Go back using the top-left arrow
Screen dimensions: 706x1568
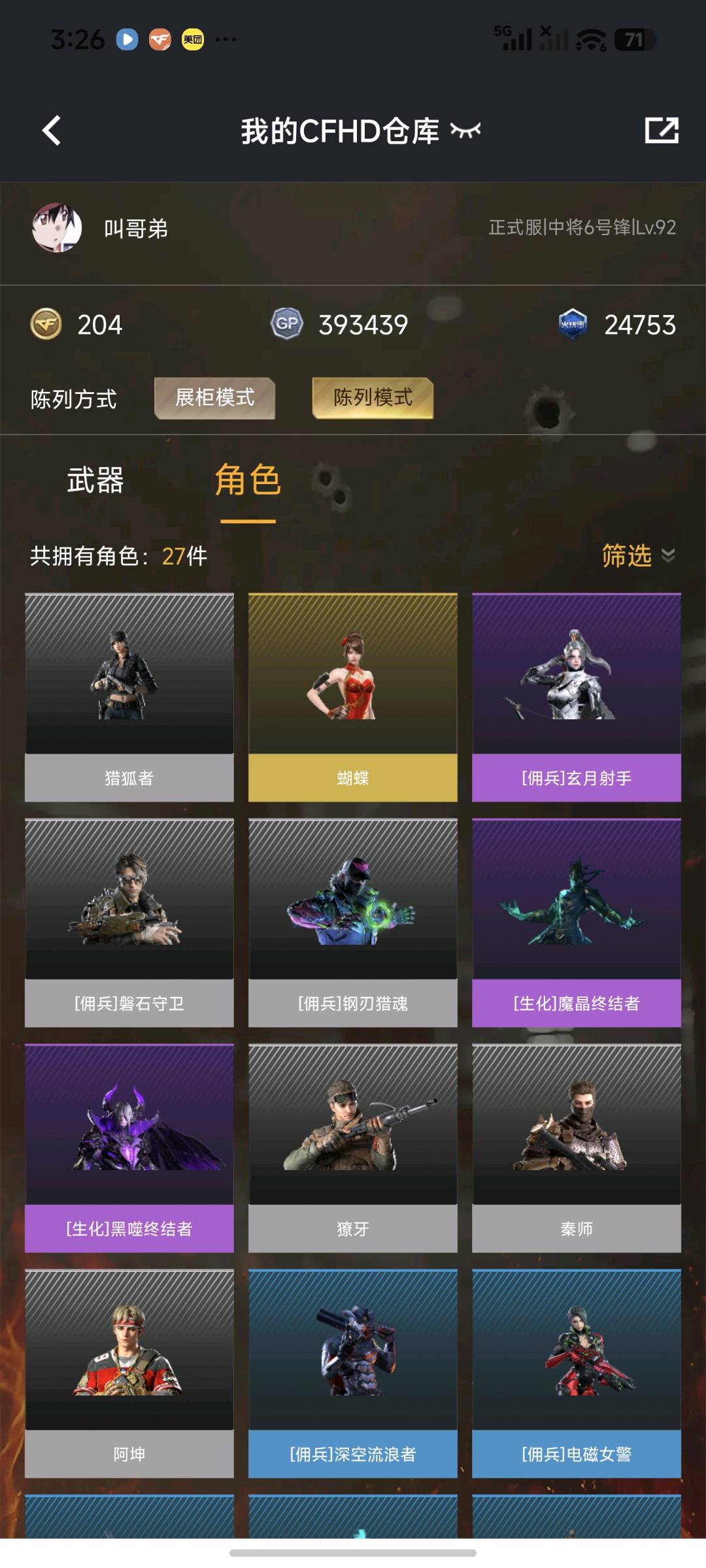tap(52, 131)
